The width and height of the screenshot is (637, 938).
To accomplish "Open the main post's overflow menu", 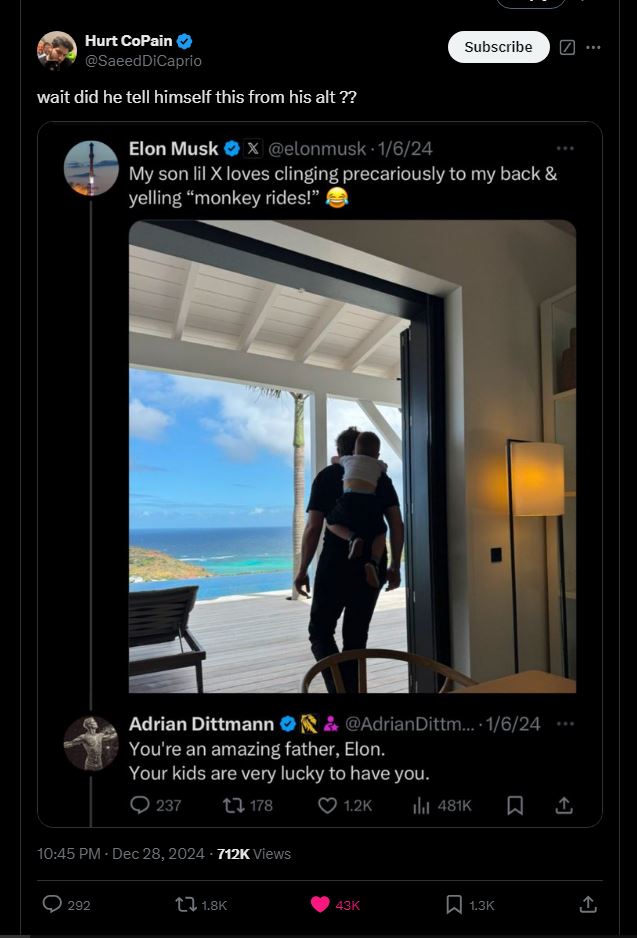I will 593,47.
